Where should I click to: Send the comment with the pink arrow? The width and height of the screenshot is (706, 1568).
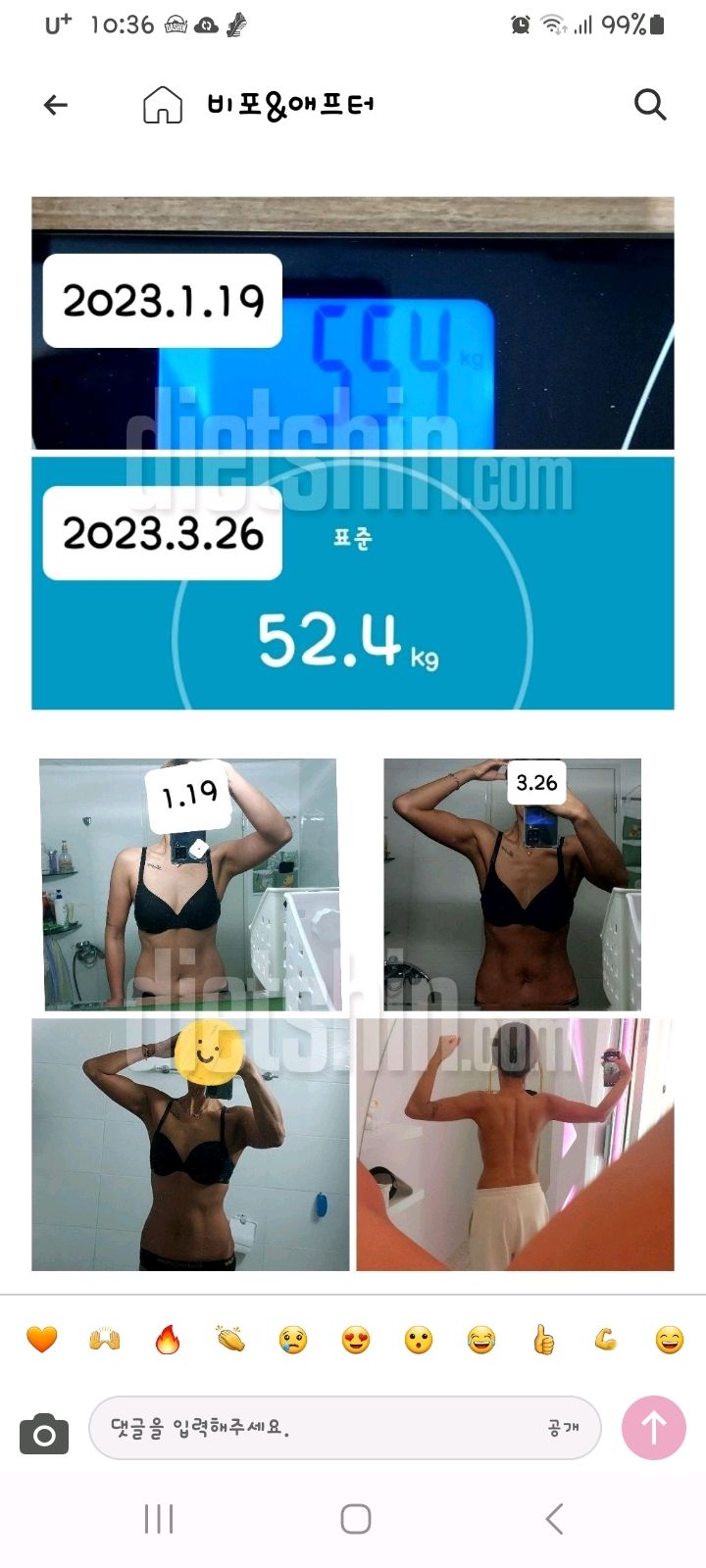[x=653, y=1428]
